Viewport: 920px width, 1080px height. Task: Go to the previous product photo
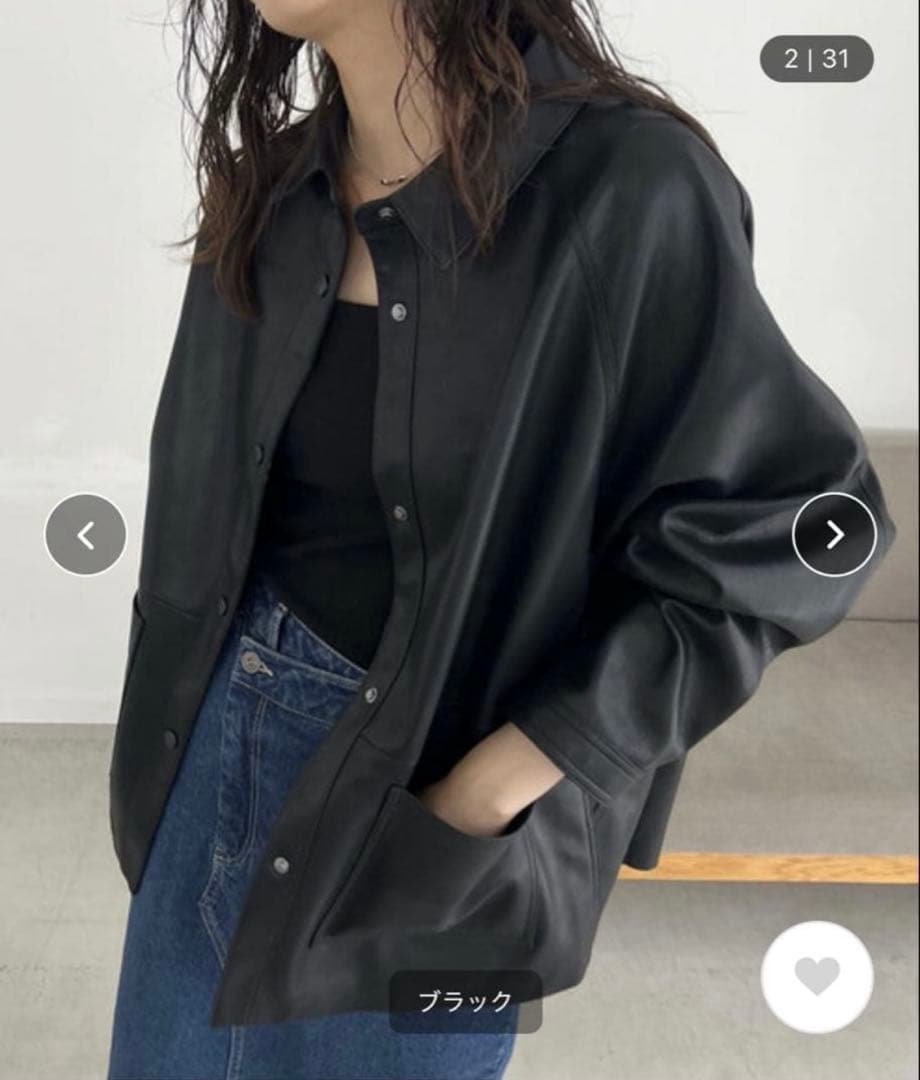coord(86,535)
